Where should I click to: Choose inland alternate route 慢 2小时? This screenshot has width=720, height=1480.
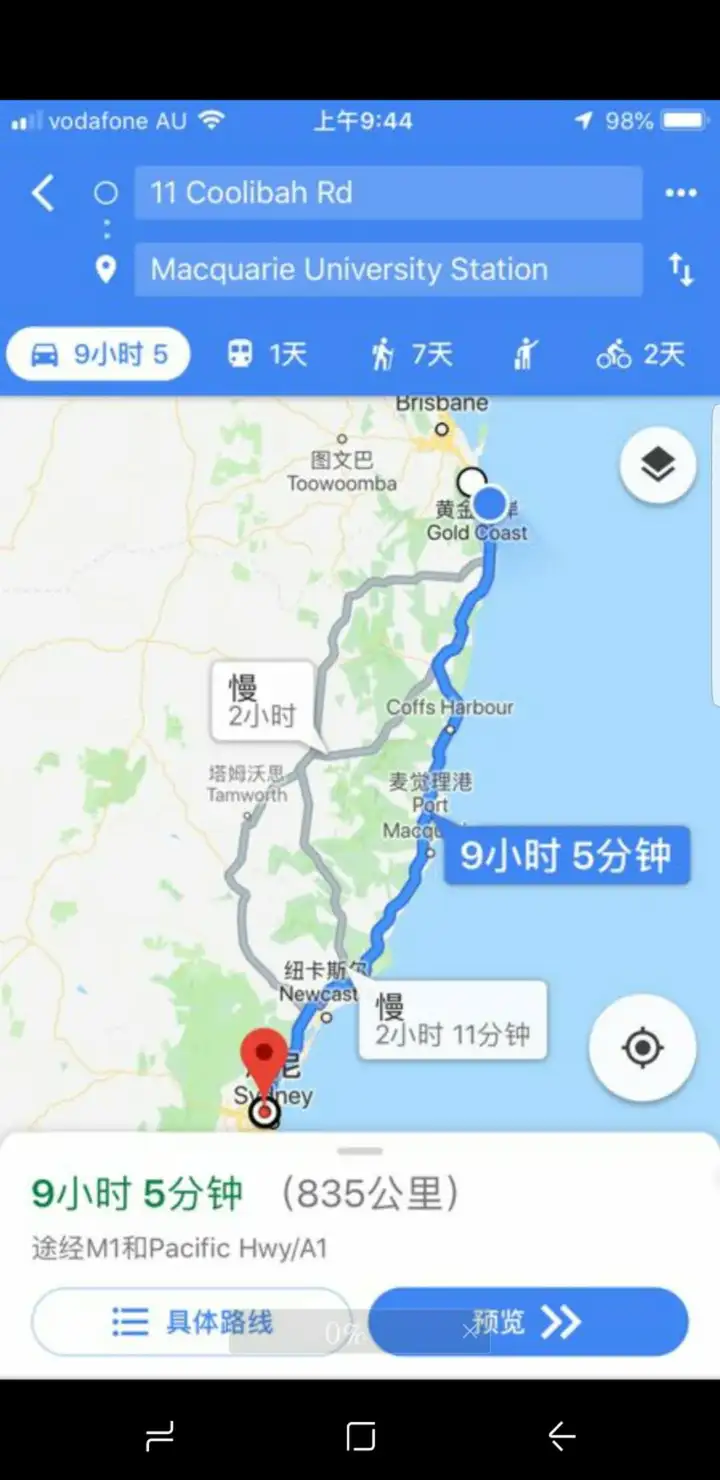262,702
